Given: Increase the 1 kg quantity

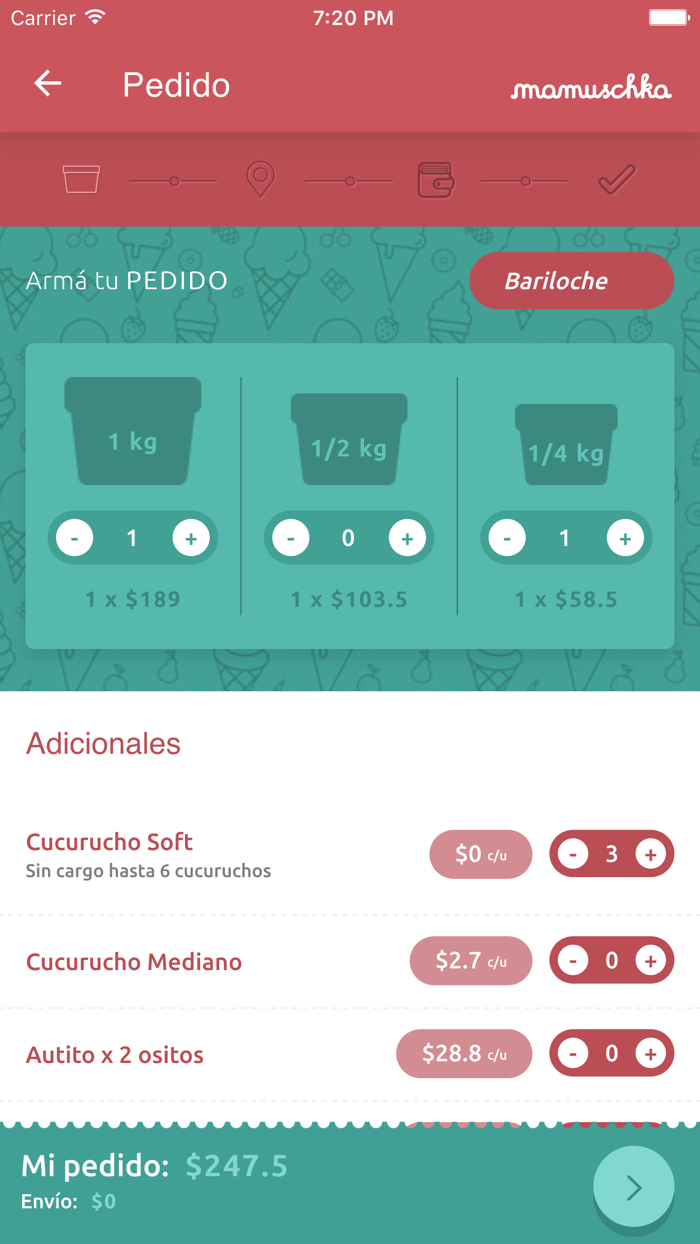Looking at the screenshot, I should point(191,538).
